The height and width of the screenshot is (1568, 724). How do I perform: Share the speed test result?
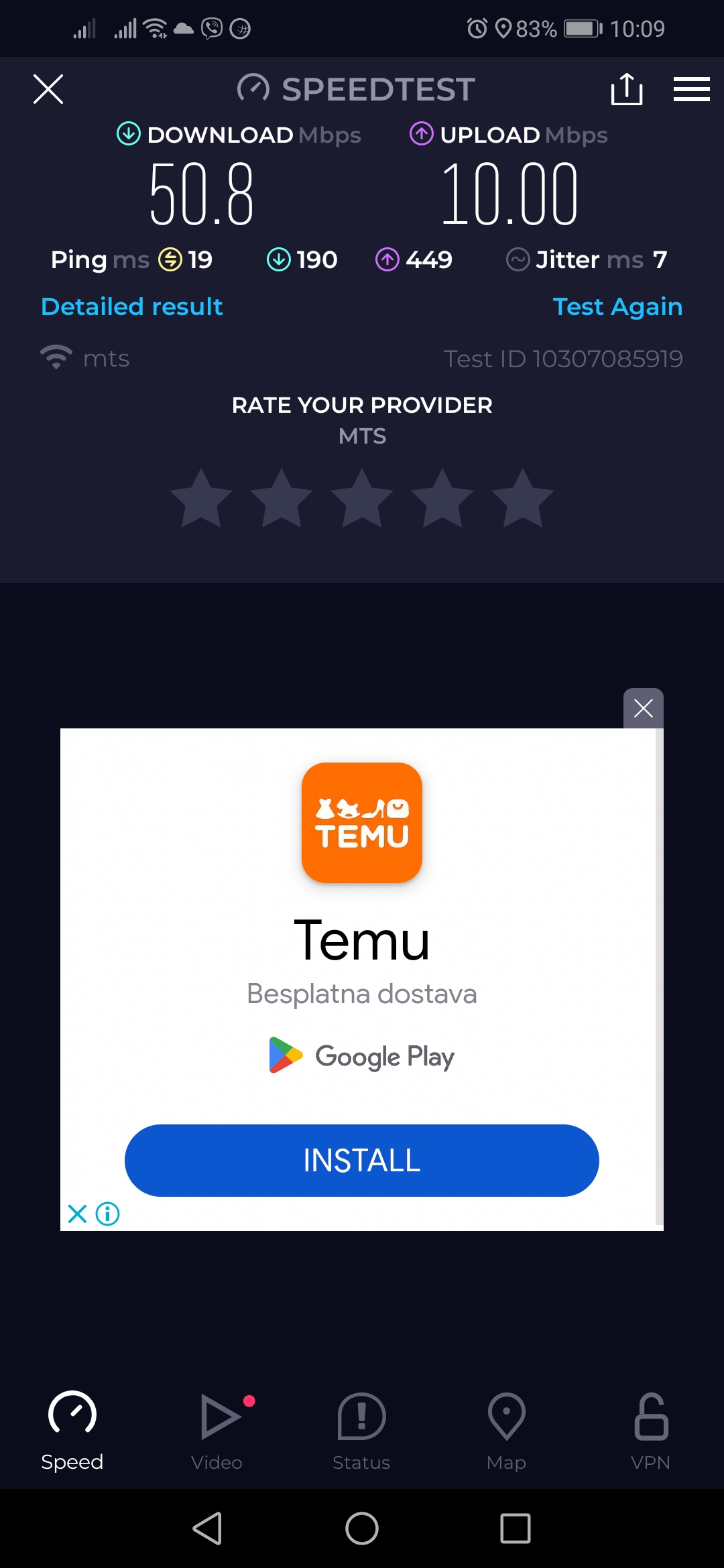tap(627, 89)
